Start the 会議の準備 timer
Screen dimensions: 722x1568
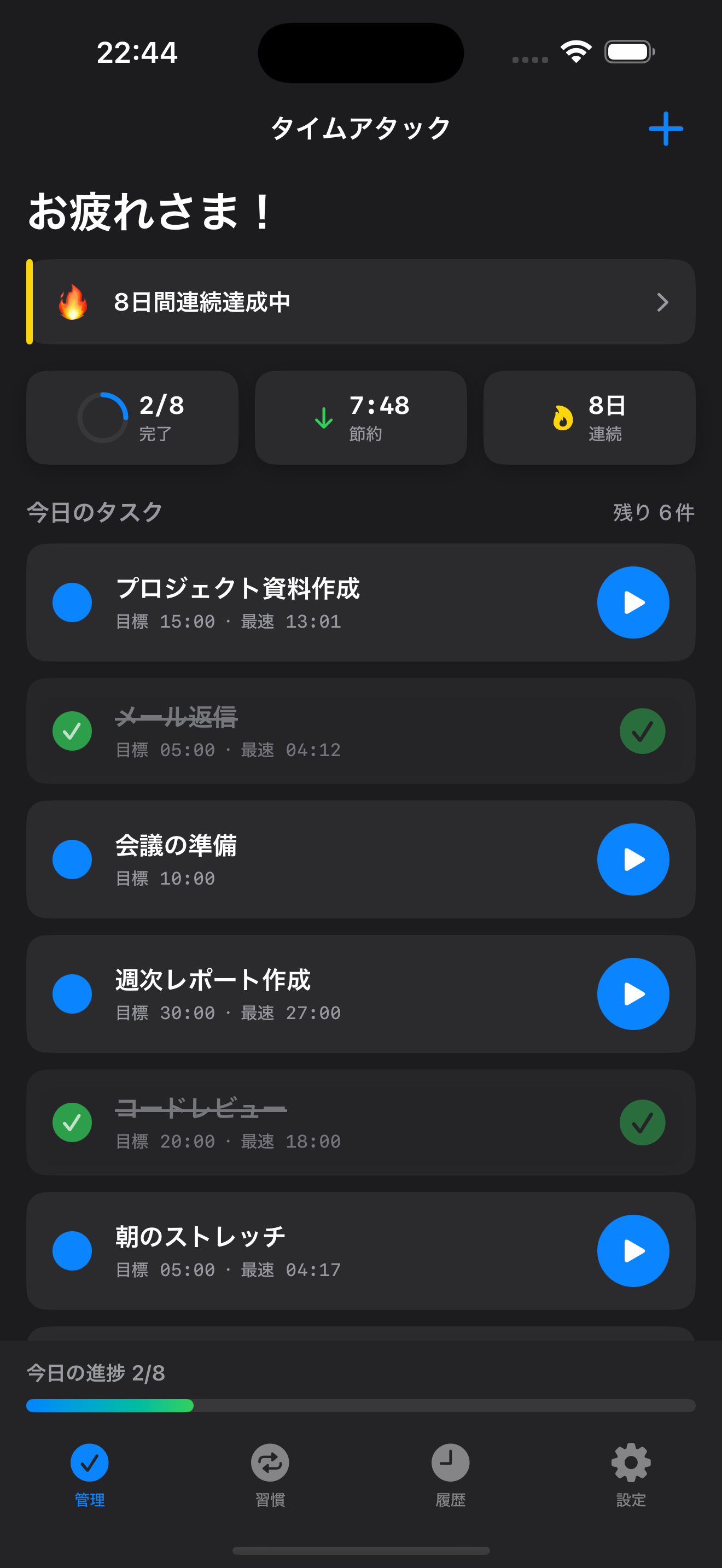pyautogui.click(x=633, y=859)
